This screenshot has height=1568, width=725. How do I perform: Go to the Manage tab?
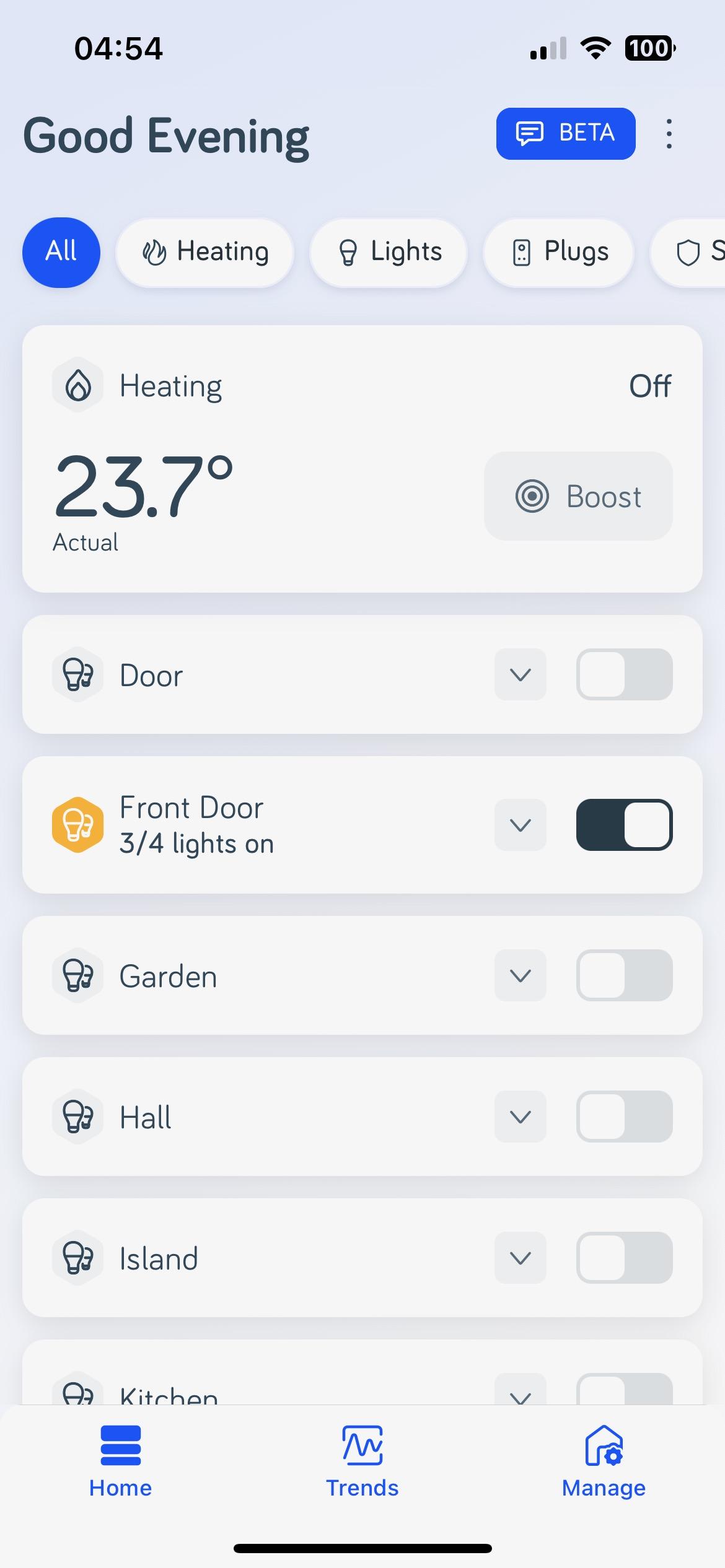click(x=604, y=1461)
